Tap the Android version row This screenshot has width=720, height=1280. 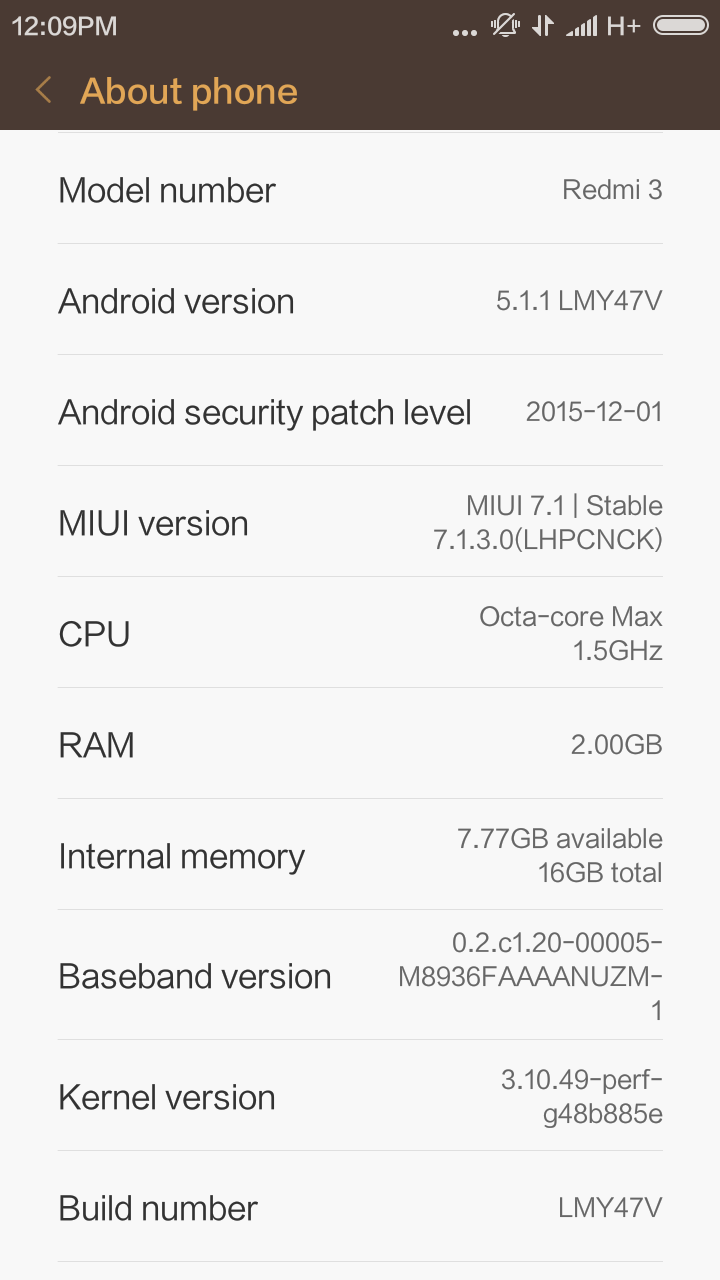point(360,300)
